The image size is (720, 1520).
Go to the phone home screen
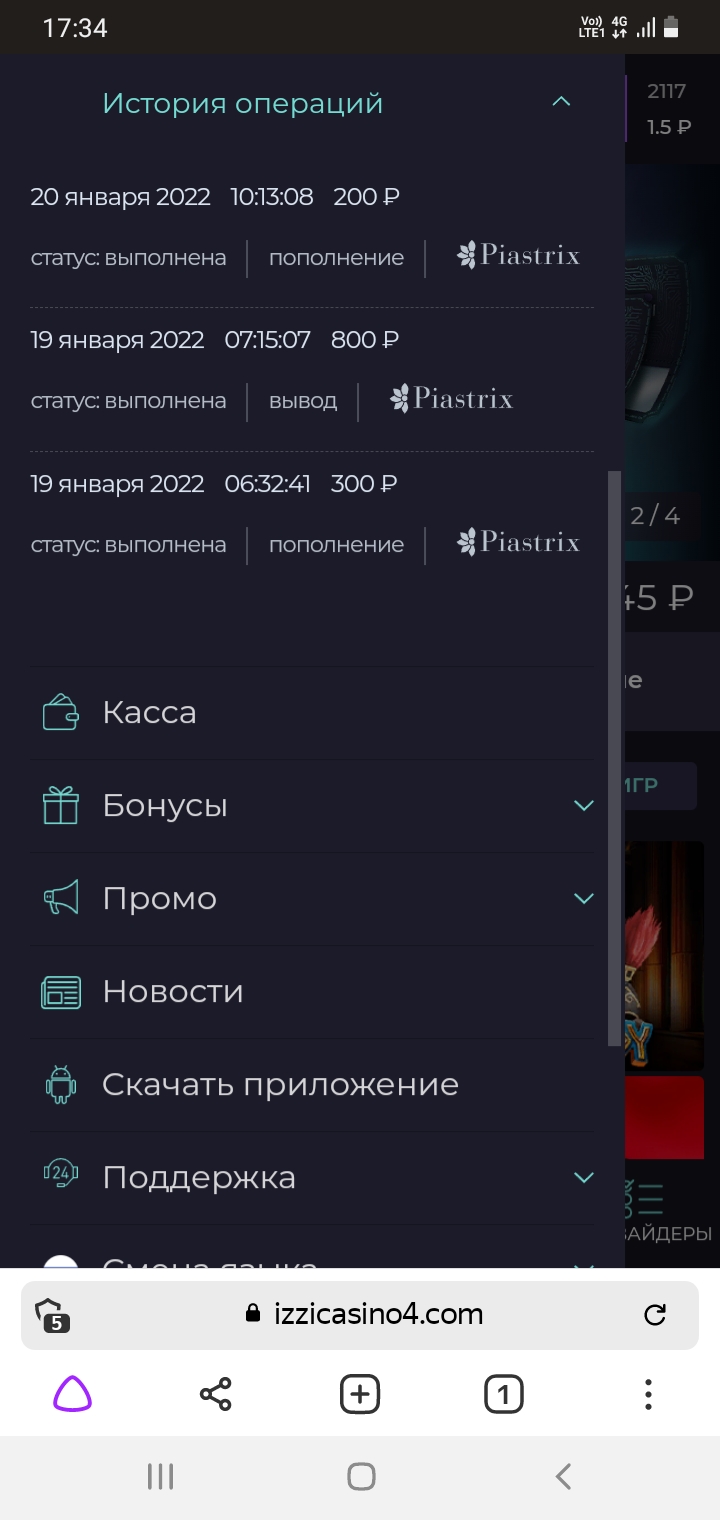[361, 1476]
